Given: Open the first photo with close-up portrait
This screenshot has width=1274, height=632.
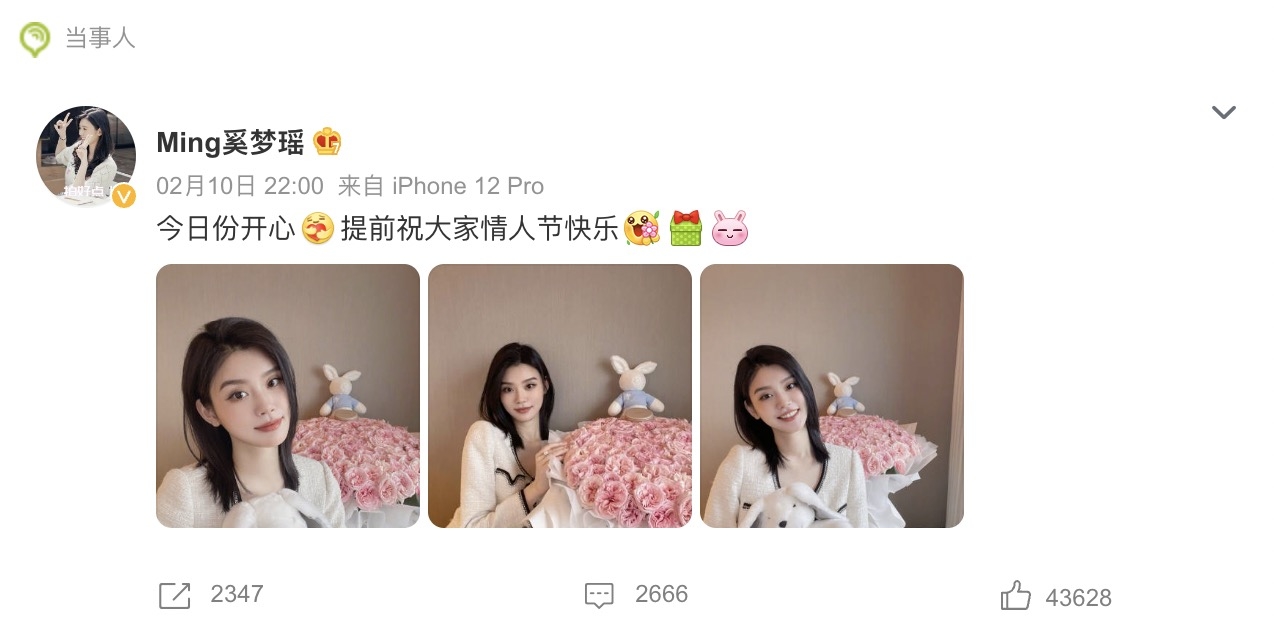Looking at the screenshot, I should pyautogui.click(x=288, y=396).
